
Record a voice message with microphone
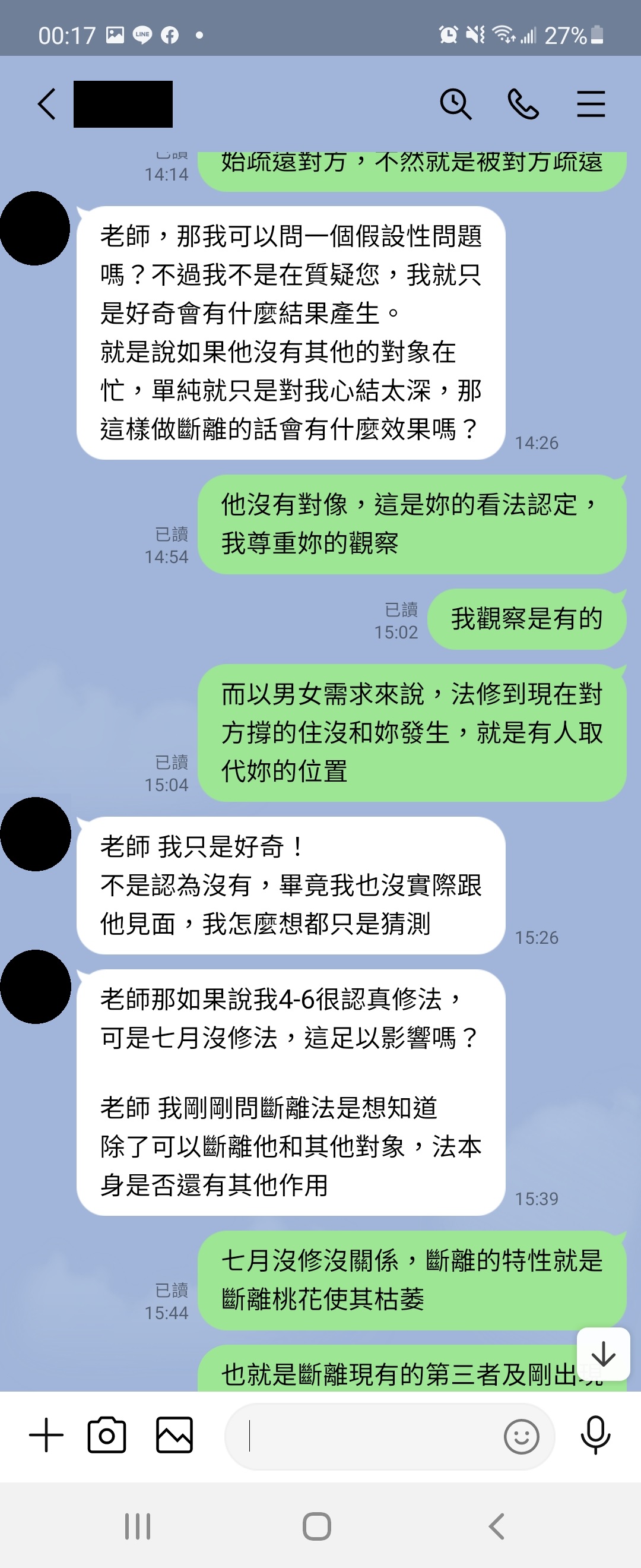pos(595,1435)
